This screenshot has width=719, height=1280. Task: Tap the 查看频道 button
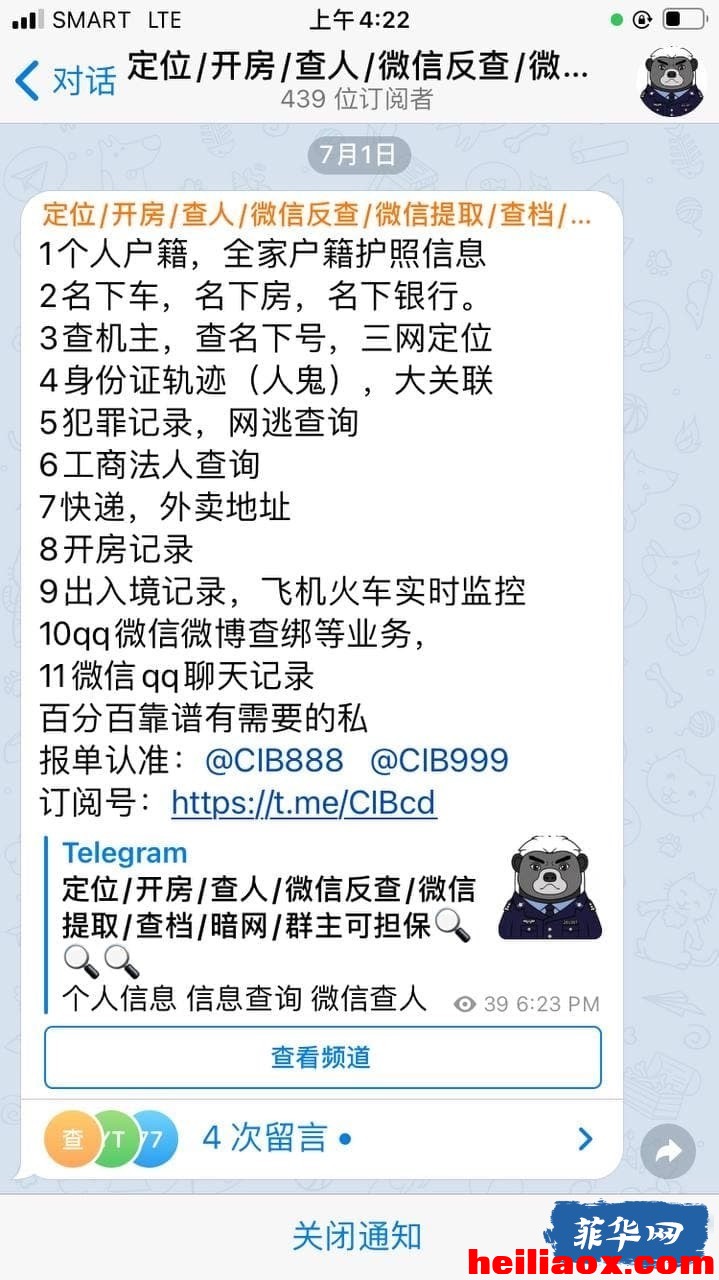(322, 1057)
